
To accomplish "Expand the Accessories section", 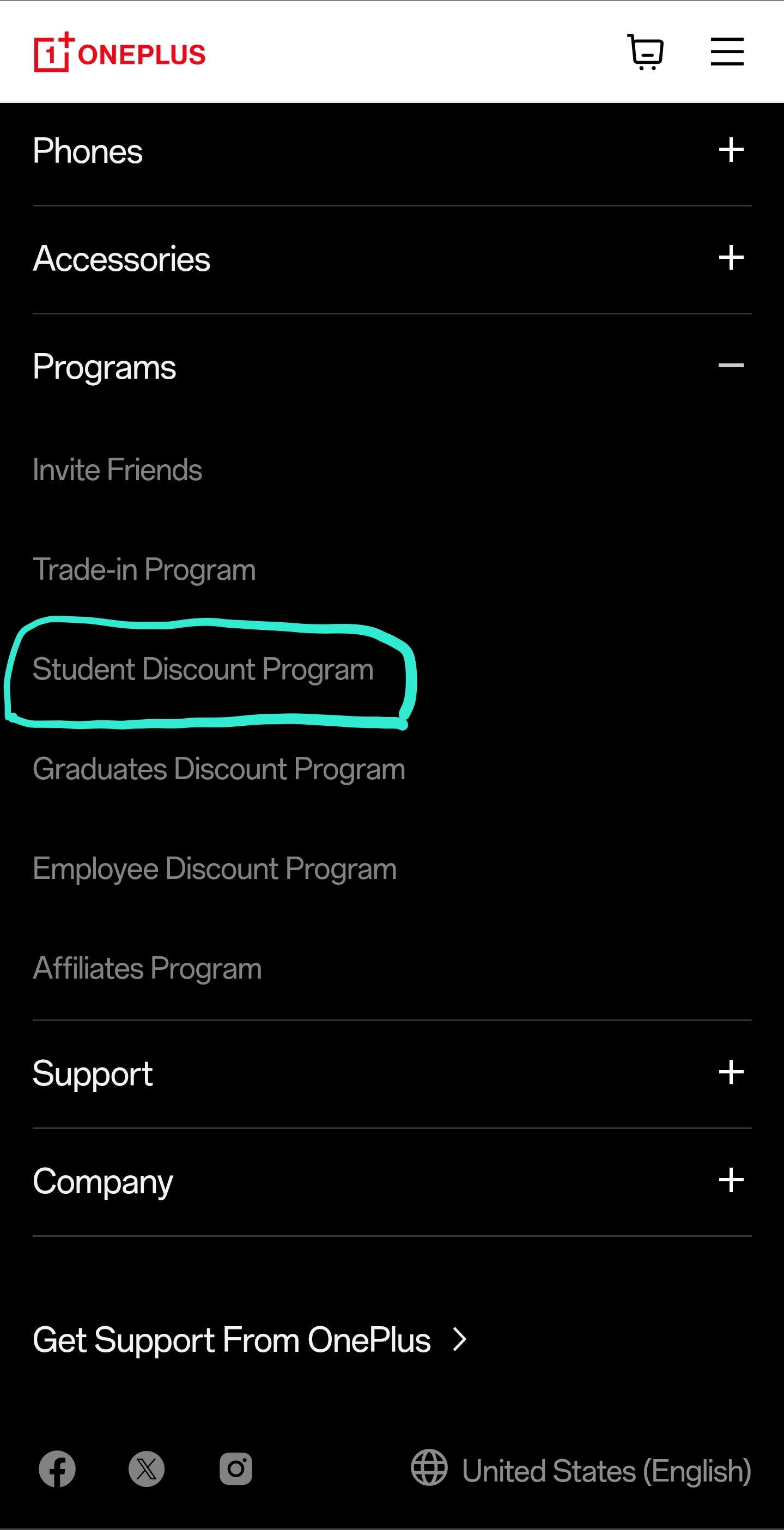I will click(731, 258).
